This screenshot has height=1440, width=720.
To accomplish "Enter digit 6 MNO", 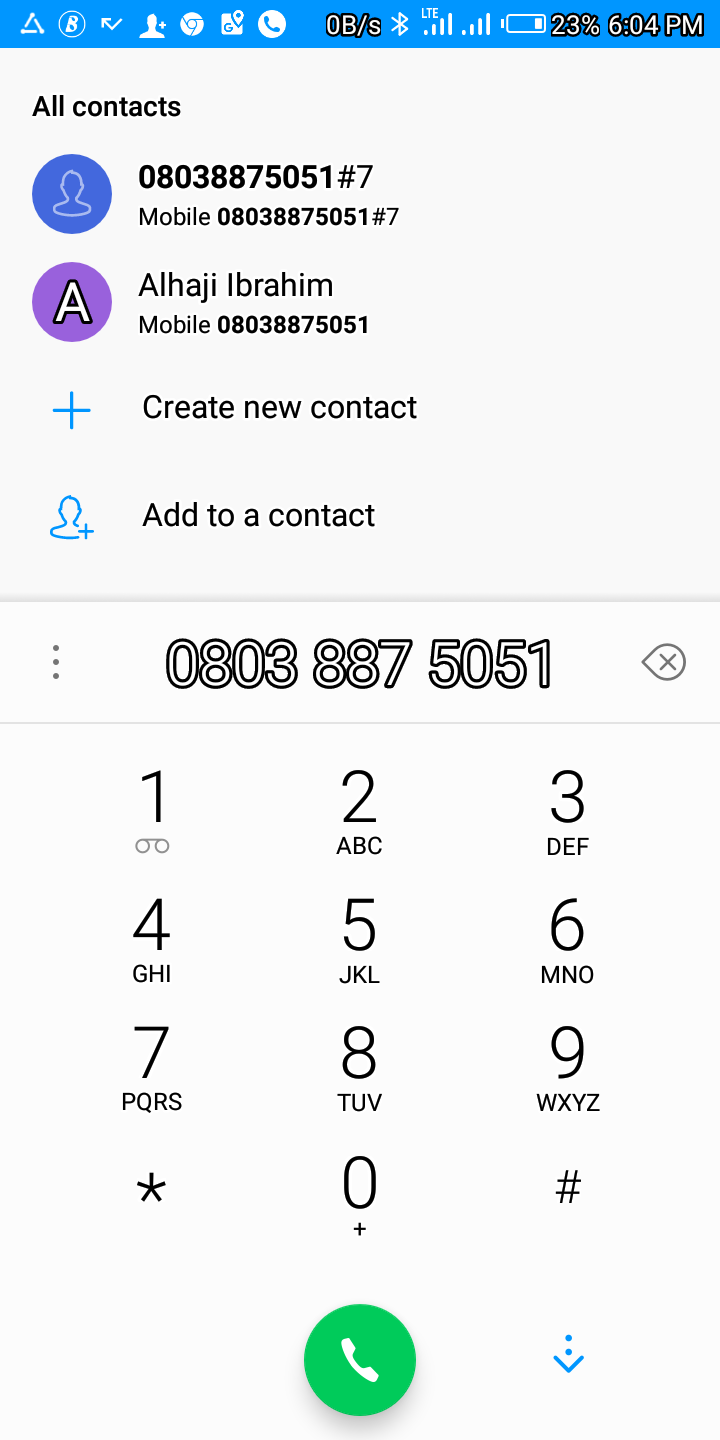I will 567,938.
